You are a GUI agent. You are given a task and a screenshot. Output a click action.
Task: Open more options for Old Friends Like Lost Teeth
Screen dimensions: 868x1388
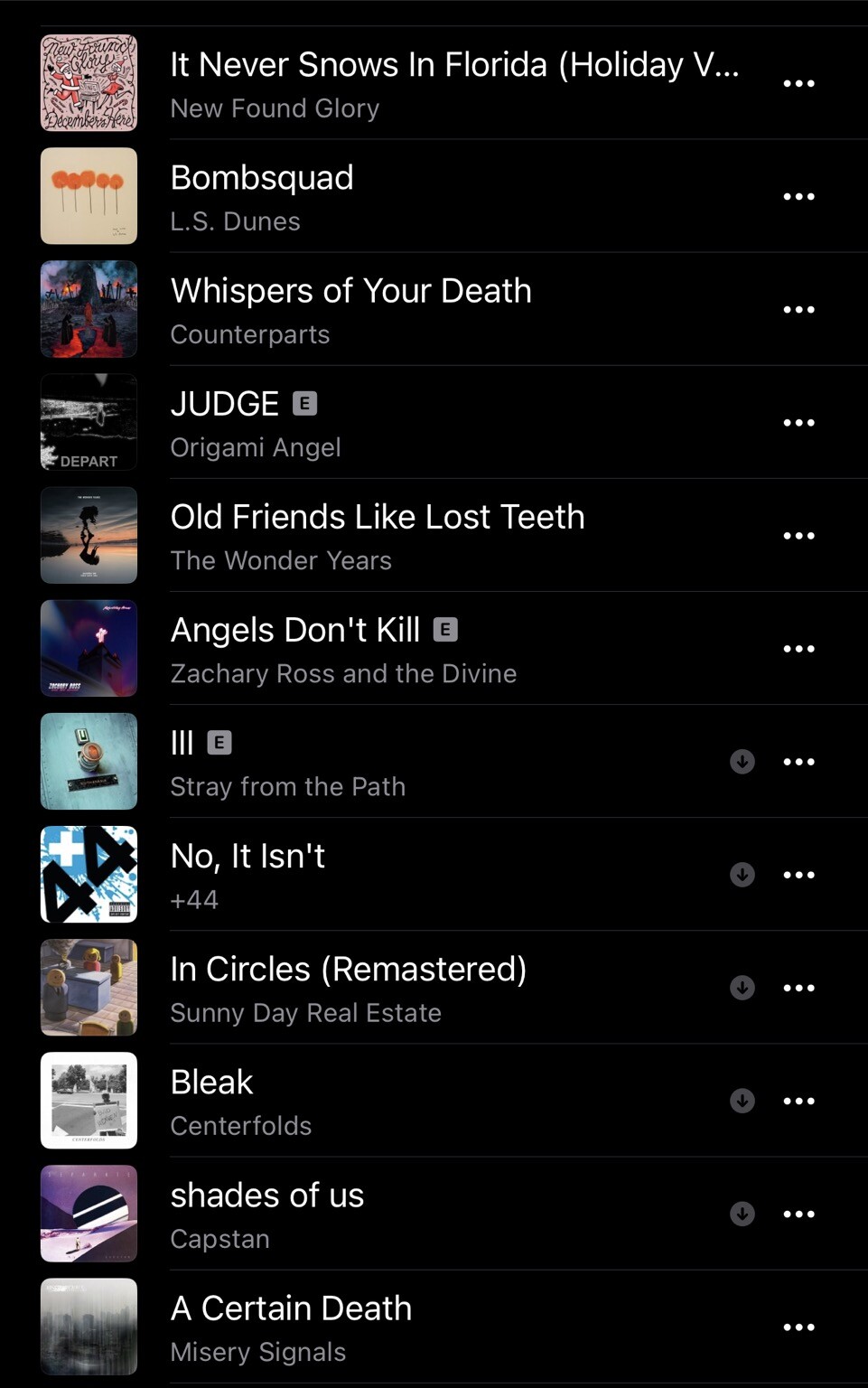pyautogui.click(x=798, y=536)
